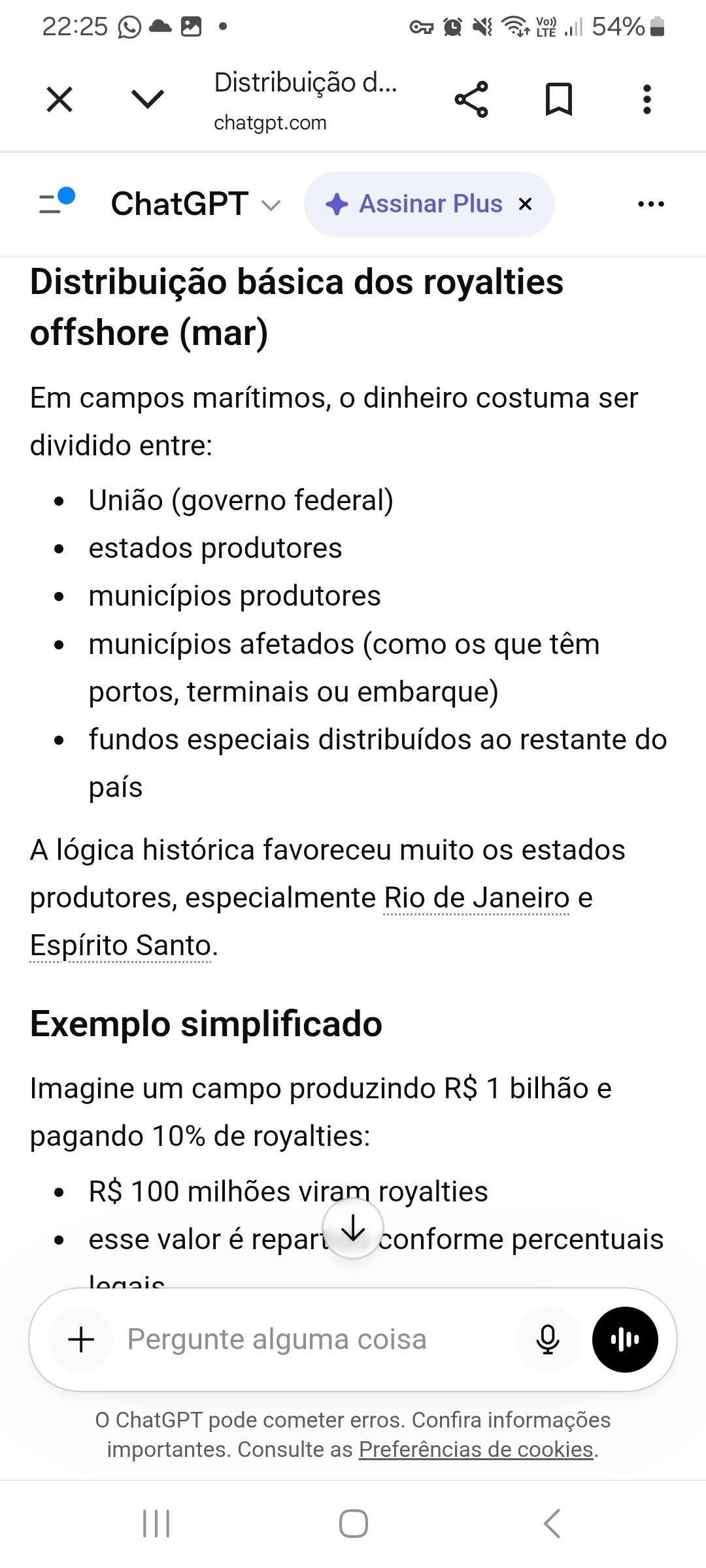706x1568 pixels.
Task: Go to the home screen via navigation bar
Action: (x=353, y=1524)
